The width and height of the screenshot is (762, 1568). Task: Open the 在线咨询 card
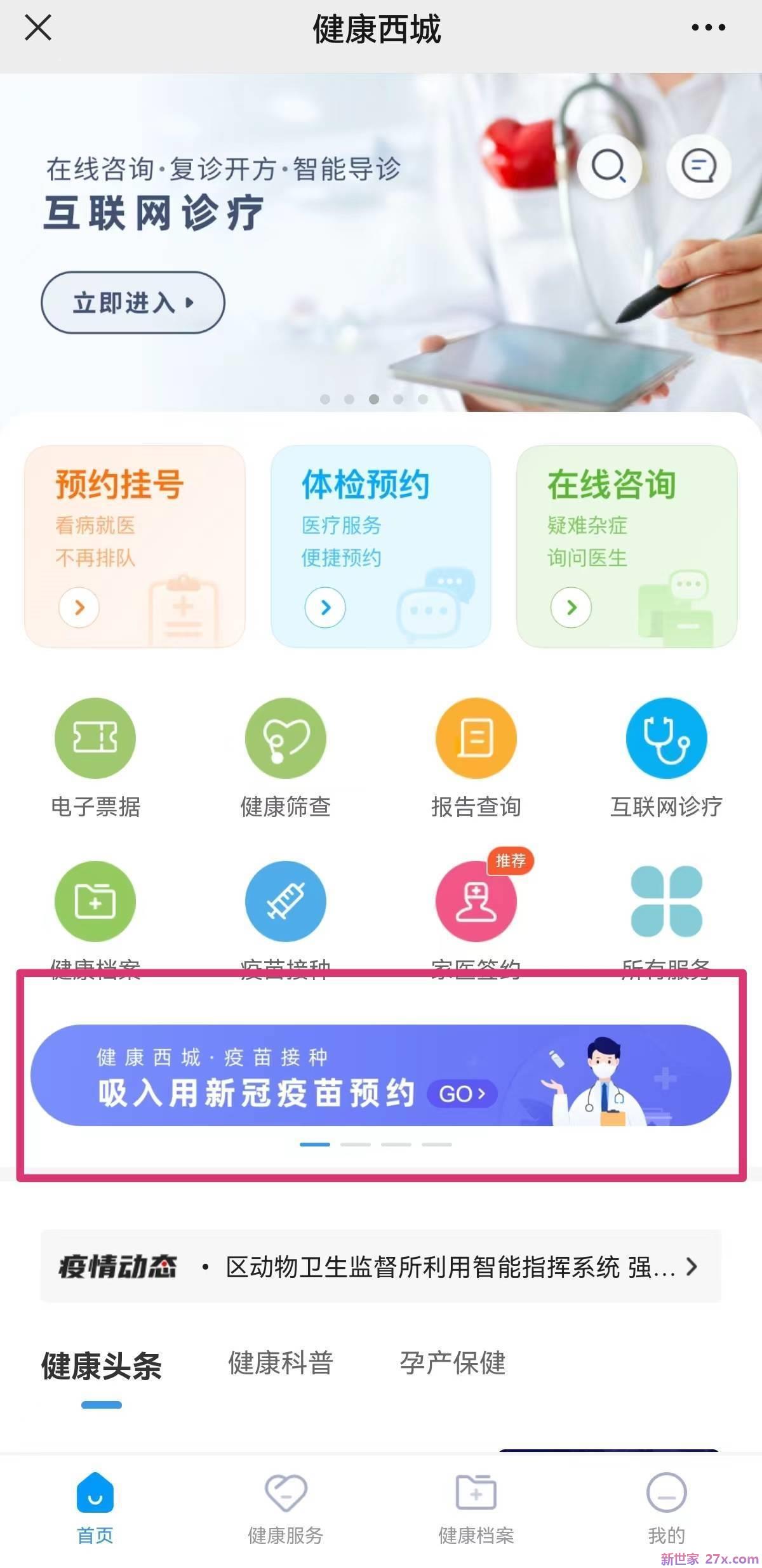(627, 546)
